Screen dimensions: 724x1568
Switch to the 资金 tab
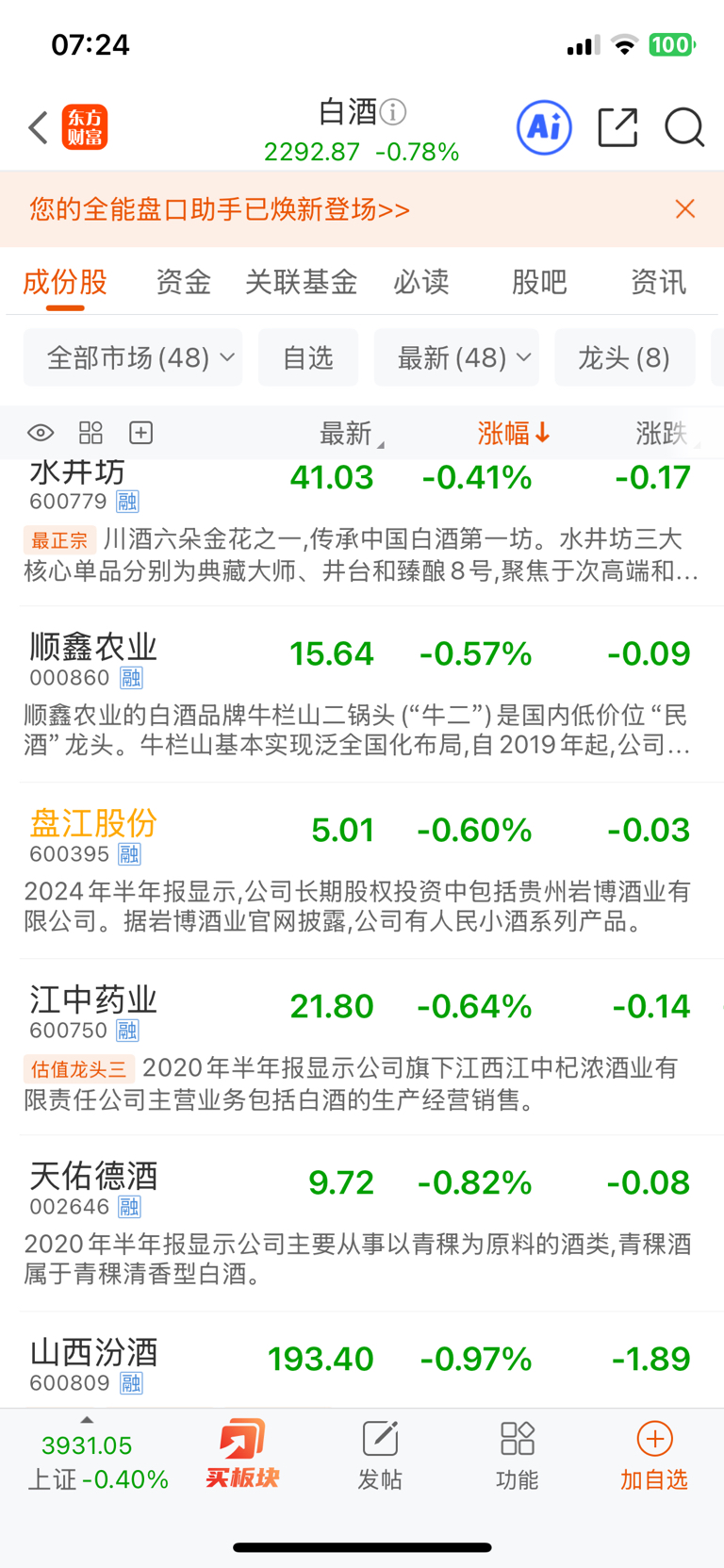(x=183, y=282)
